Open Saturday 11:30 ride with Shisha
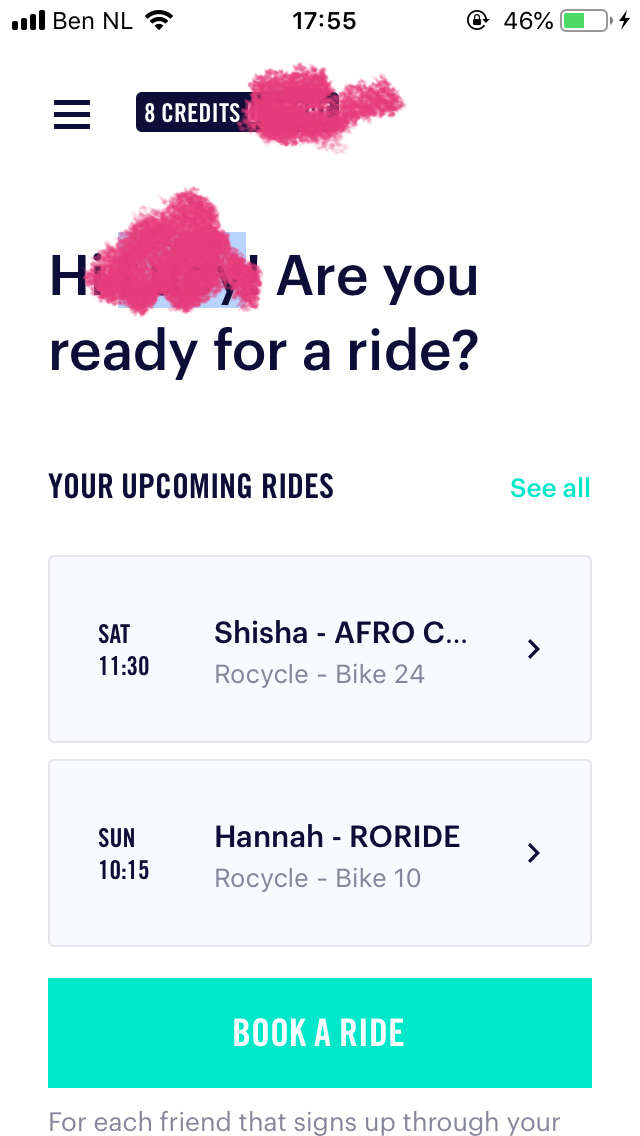Screen dimensions: 640x1136 pos(320,649)
